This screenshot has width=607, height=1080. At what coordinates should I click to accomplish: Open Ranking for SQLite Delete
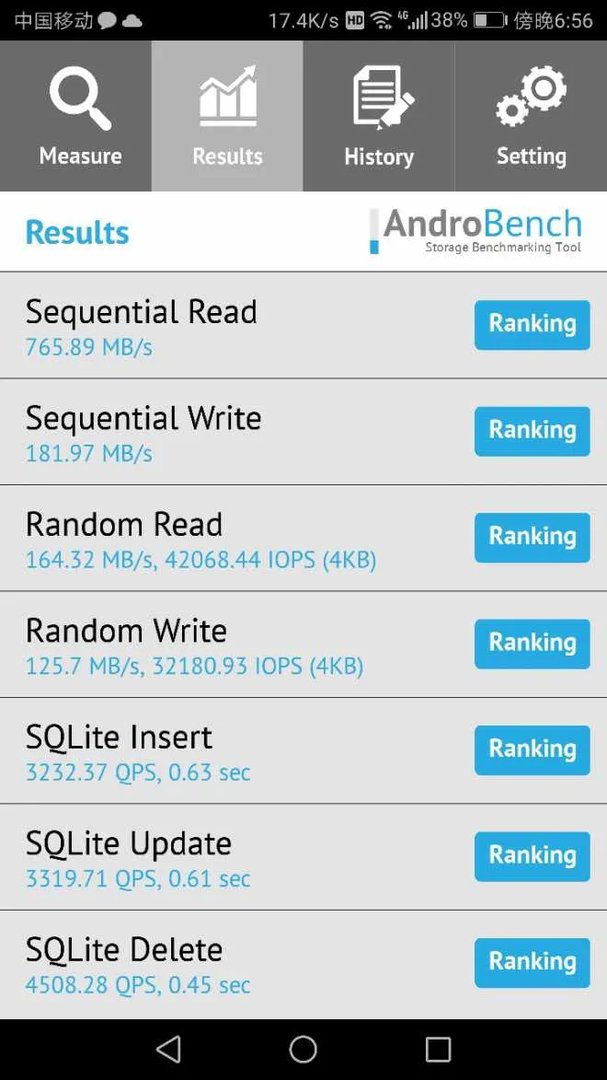[x=532, y=961]
